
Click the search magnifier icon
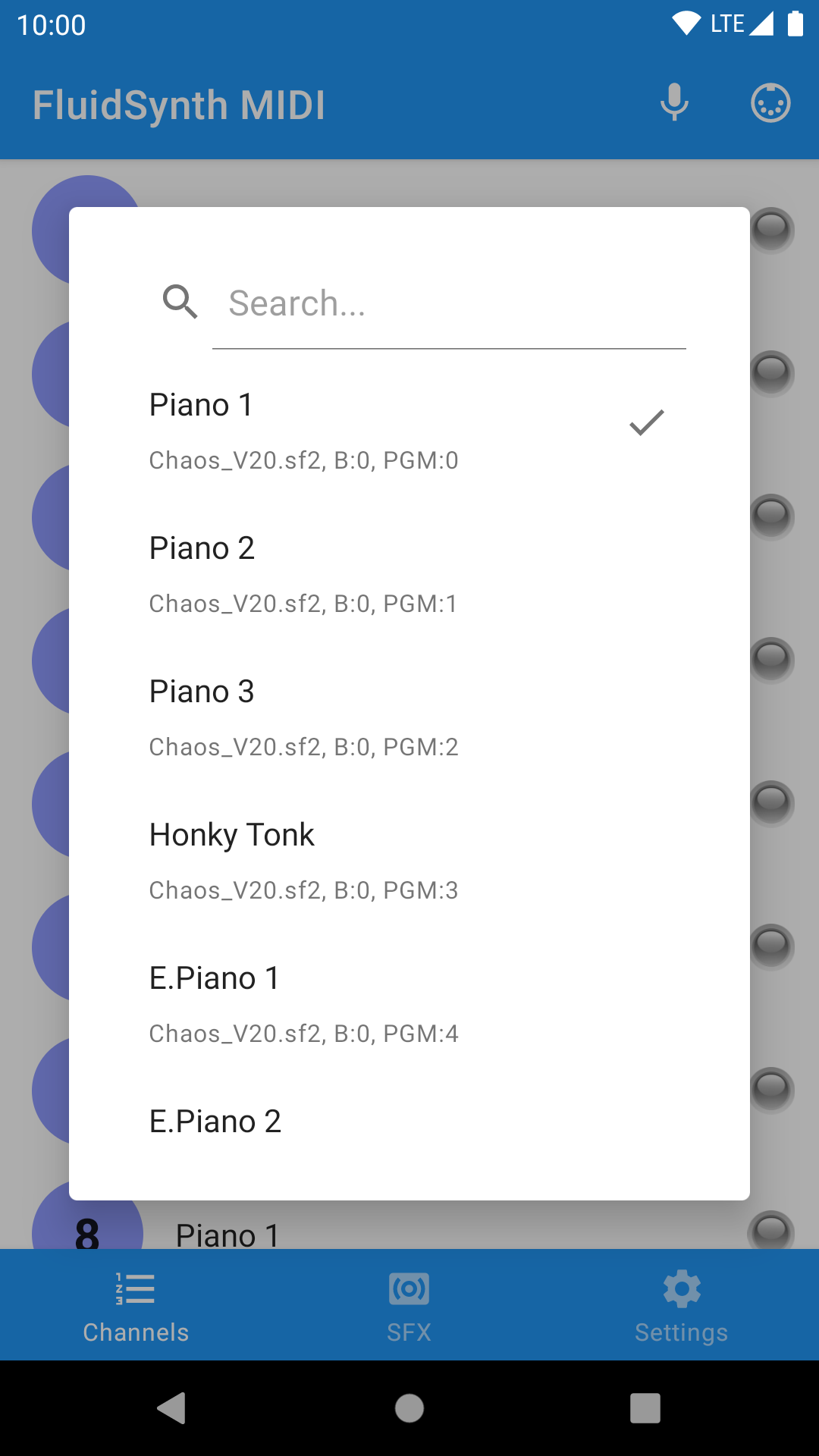pos(180,302)
